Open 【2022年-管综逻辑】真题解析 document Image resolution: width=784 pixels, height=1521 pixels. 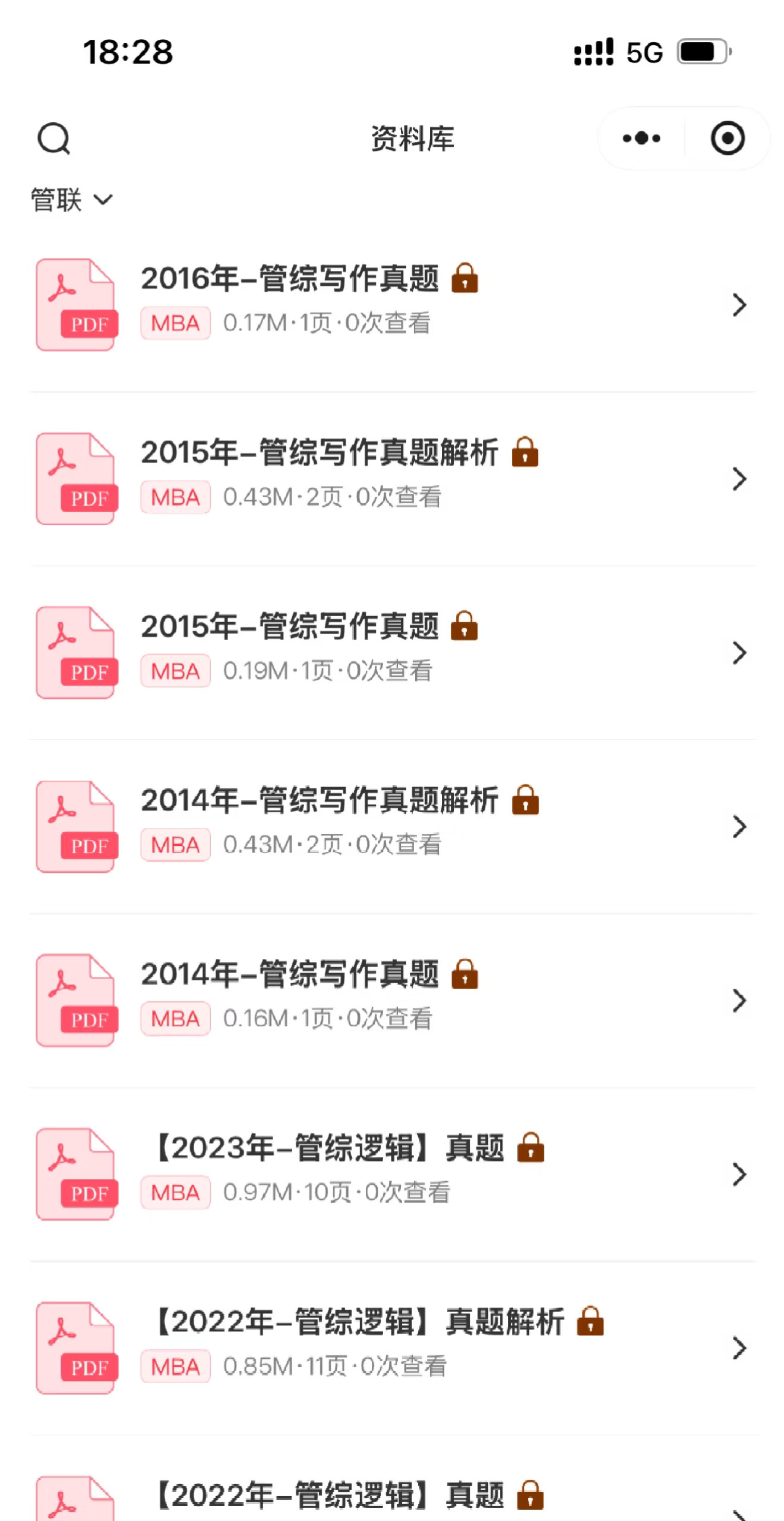[392, 1349]
